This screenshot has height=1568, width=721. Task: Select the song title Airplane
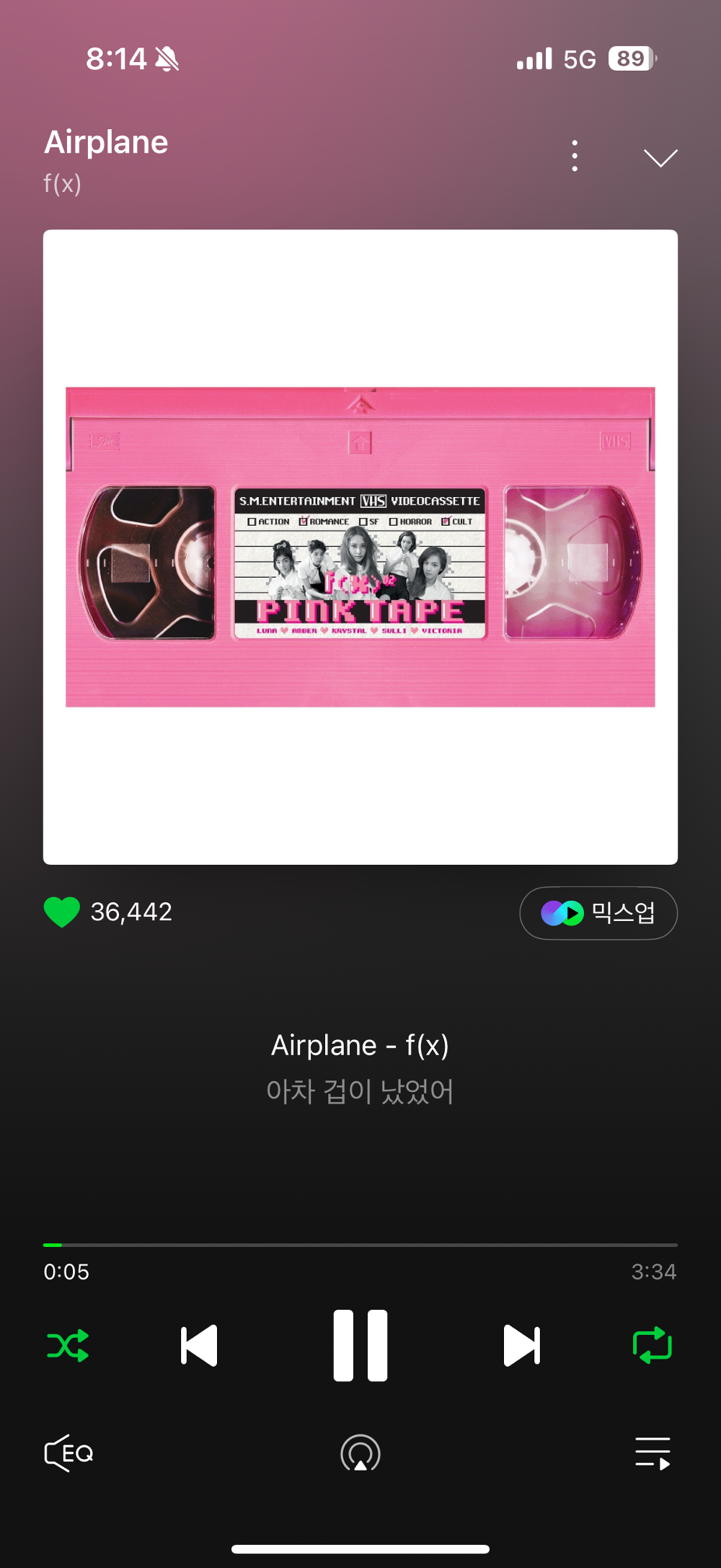(x=105, y=142)
